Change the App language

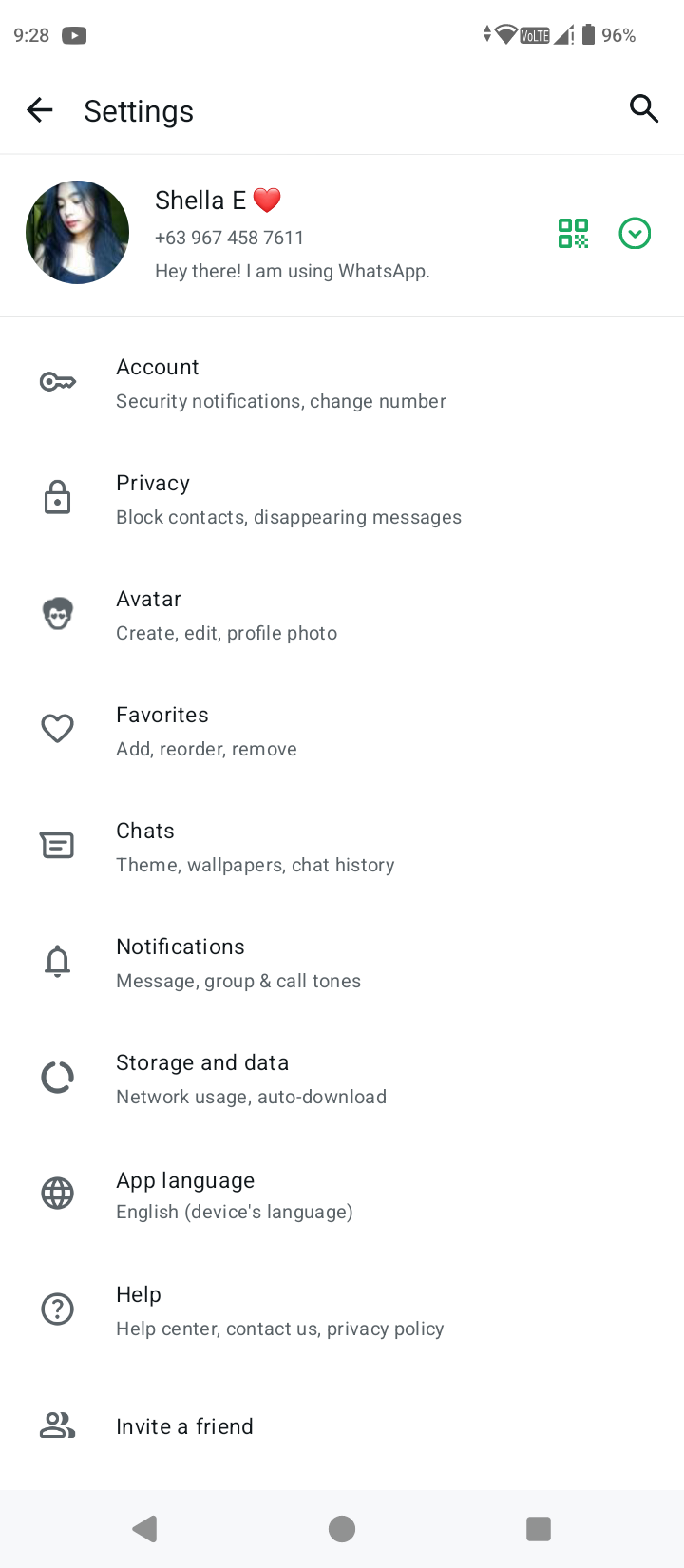click(342, 1195)
